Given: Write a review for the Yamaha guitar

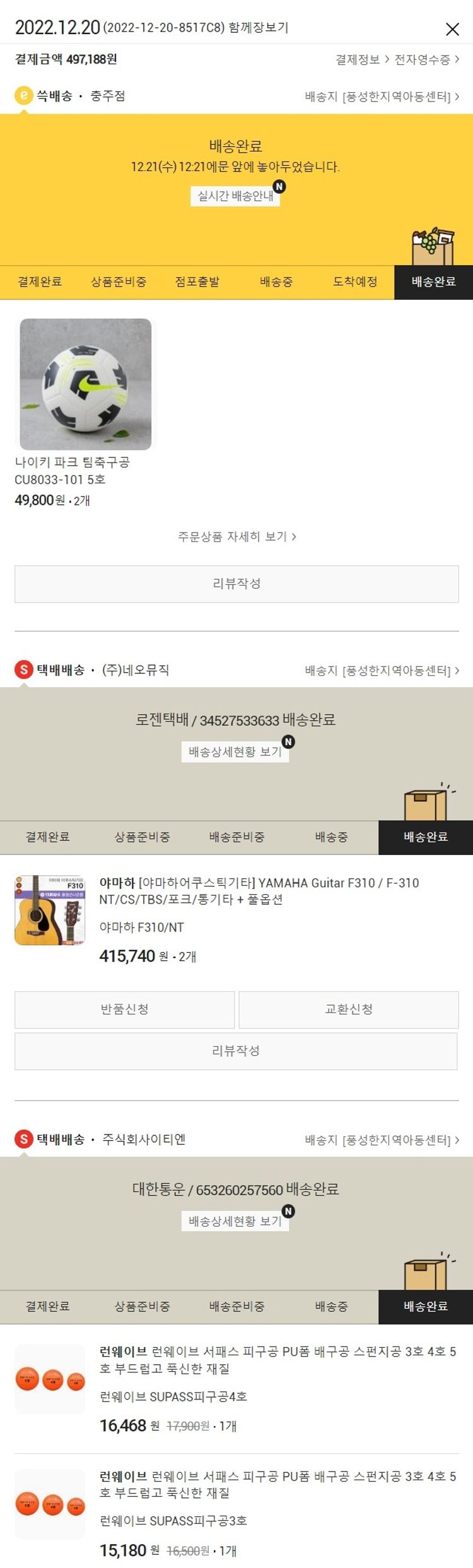Looking at the screenshot, I should pos(237,1051).
